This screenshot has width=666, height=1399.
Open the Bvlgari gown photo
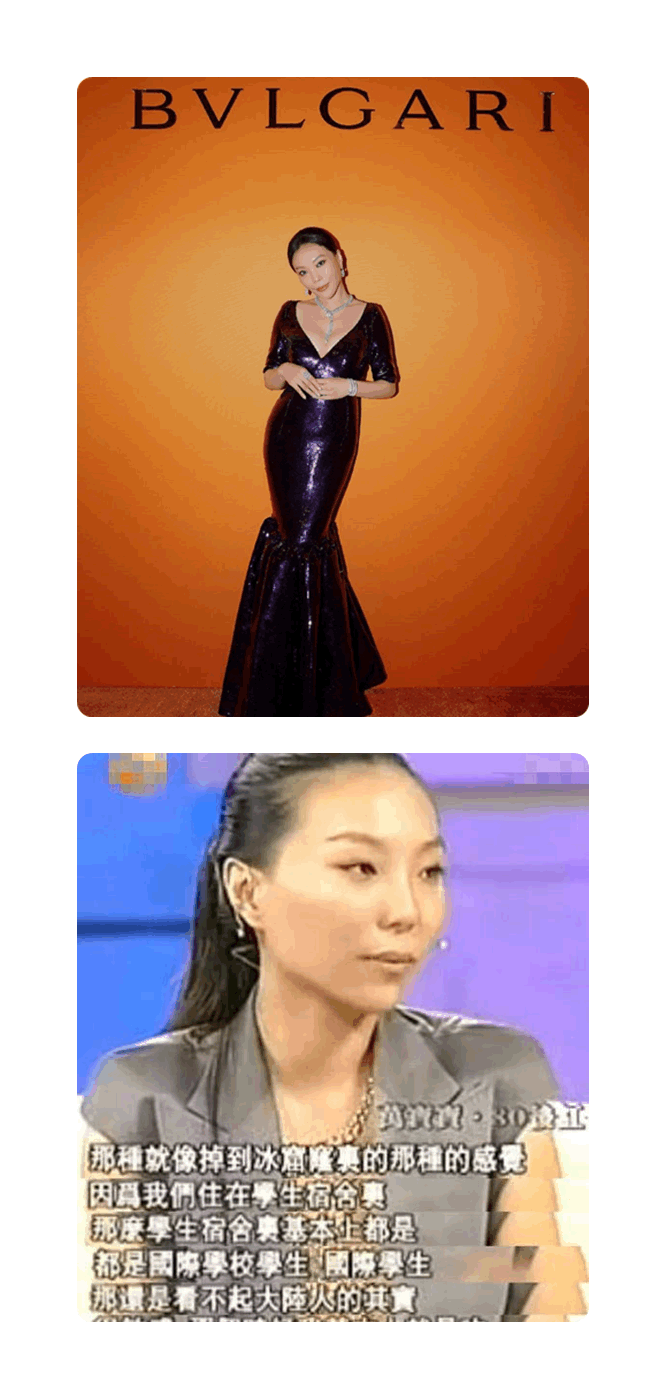tap(332, 396)
